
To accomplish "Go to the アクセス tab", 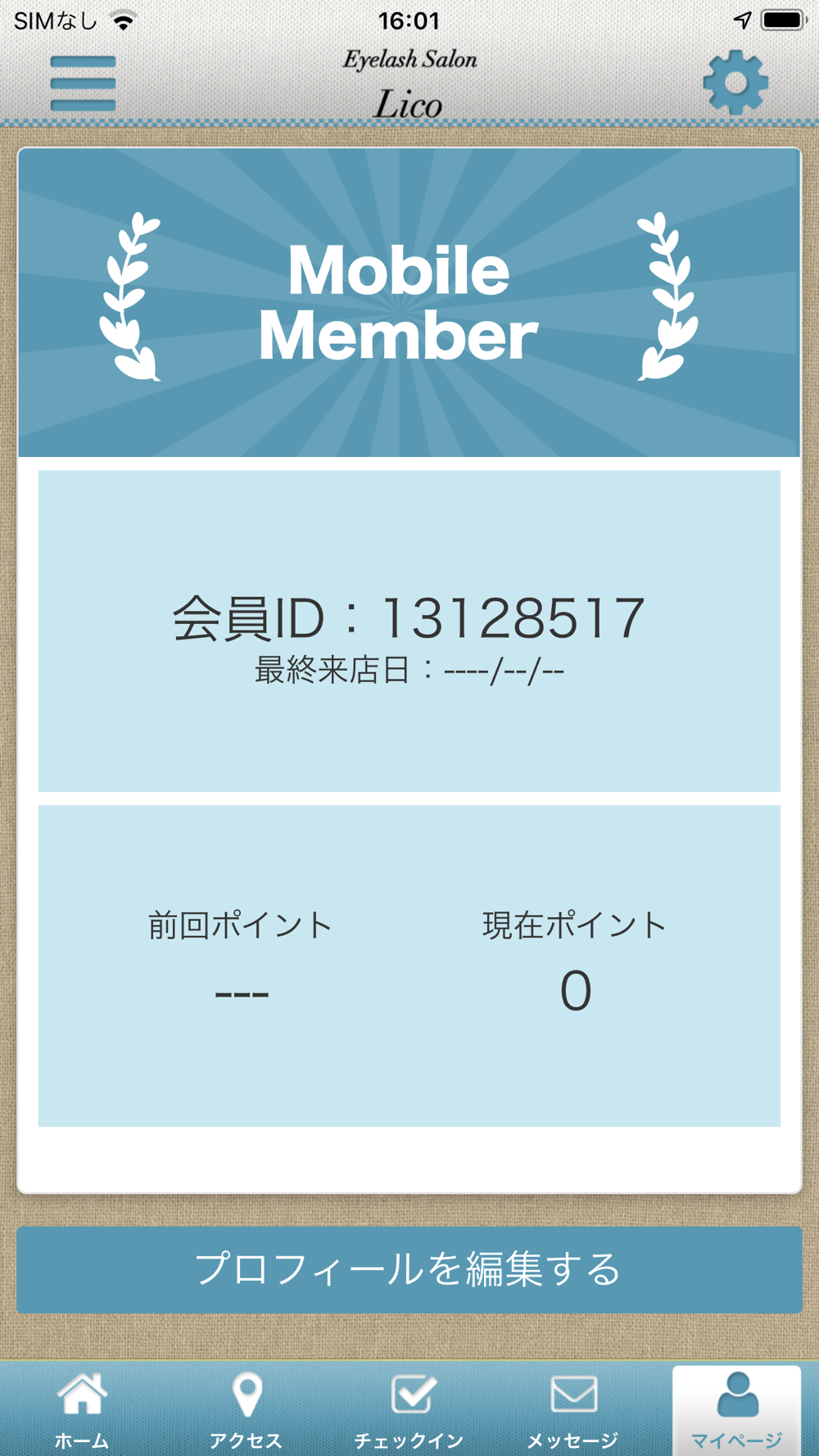I will (246, 1410).
